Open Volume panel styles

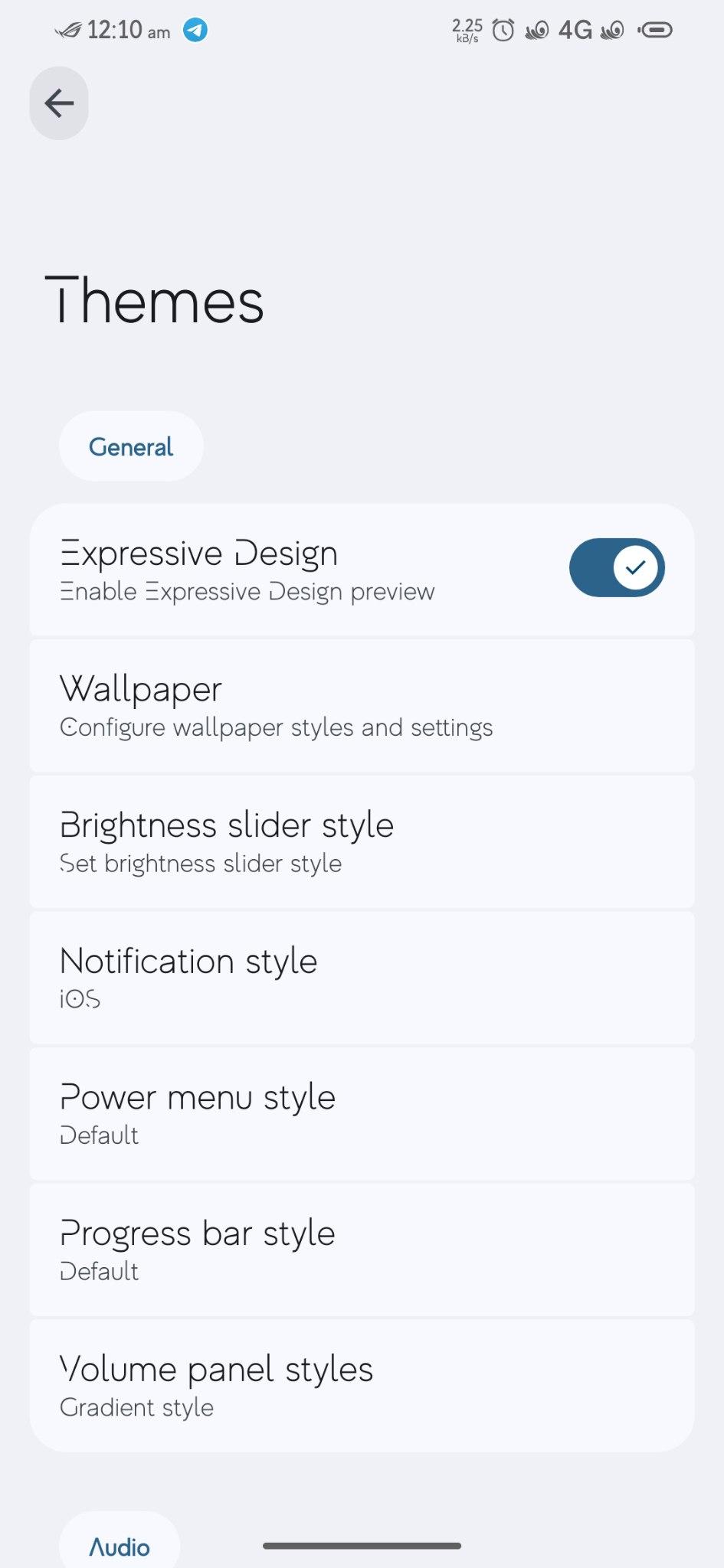pyautogui.click(x=362, y=1386)
